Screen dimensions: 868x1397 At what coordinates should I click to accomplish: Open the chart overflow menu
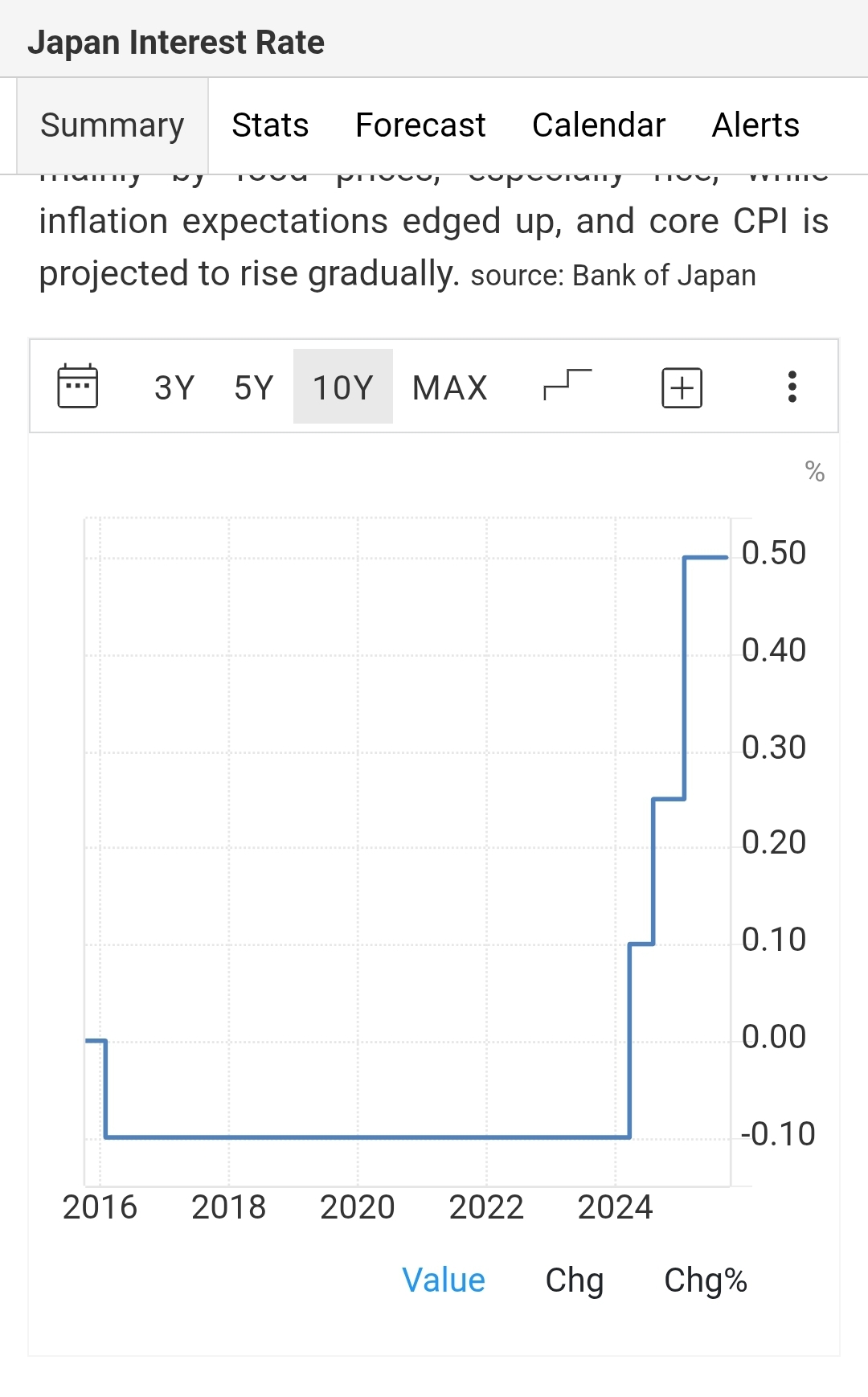pyautogui.click(x=792, y=387)
